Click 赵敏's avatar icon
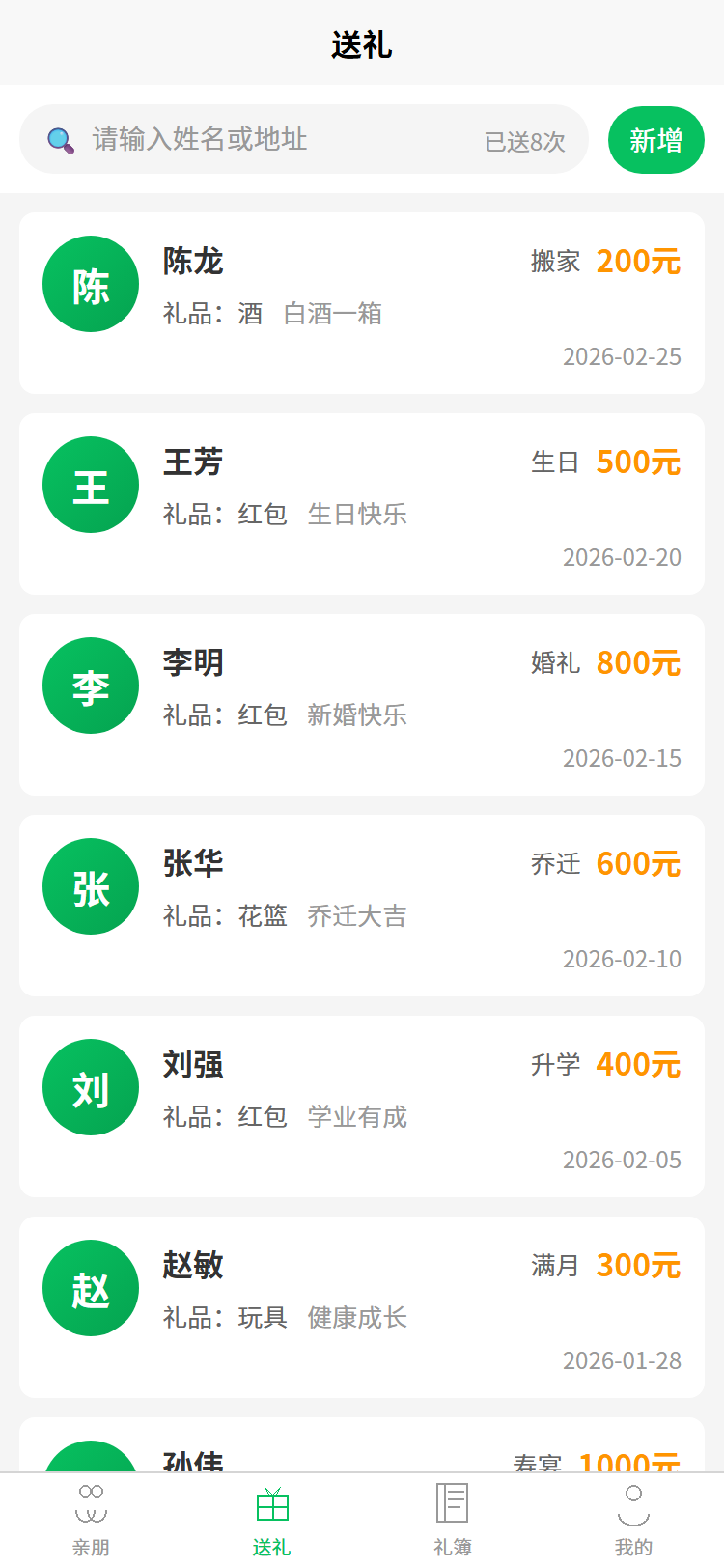This screenshot has width=724, height=1568. click(x=91, y=1288)
